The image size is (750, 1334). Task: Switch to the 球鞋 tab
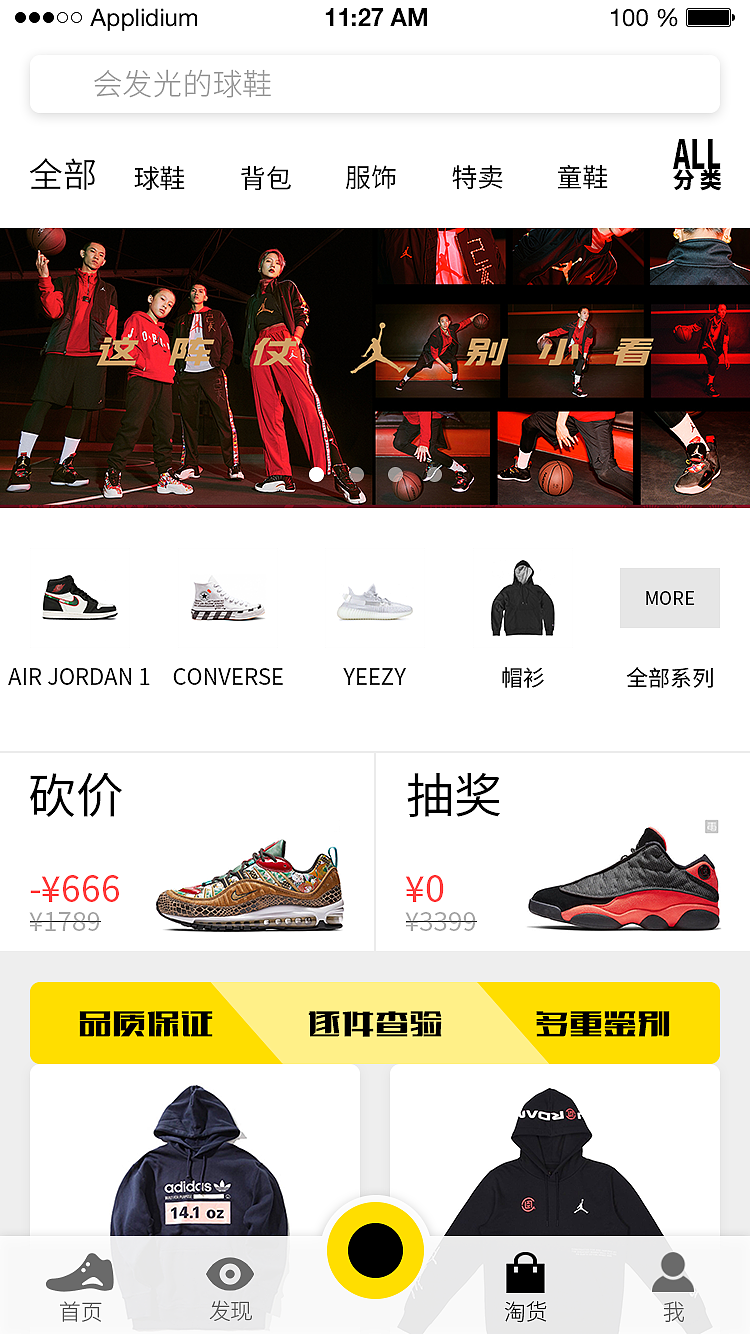pos(160,178)
